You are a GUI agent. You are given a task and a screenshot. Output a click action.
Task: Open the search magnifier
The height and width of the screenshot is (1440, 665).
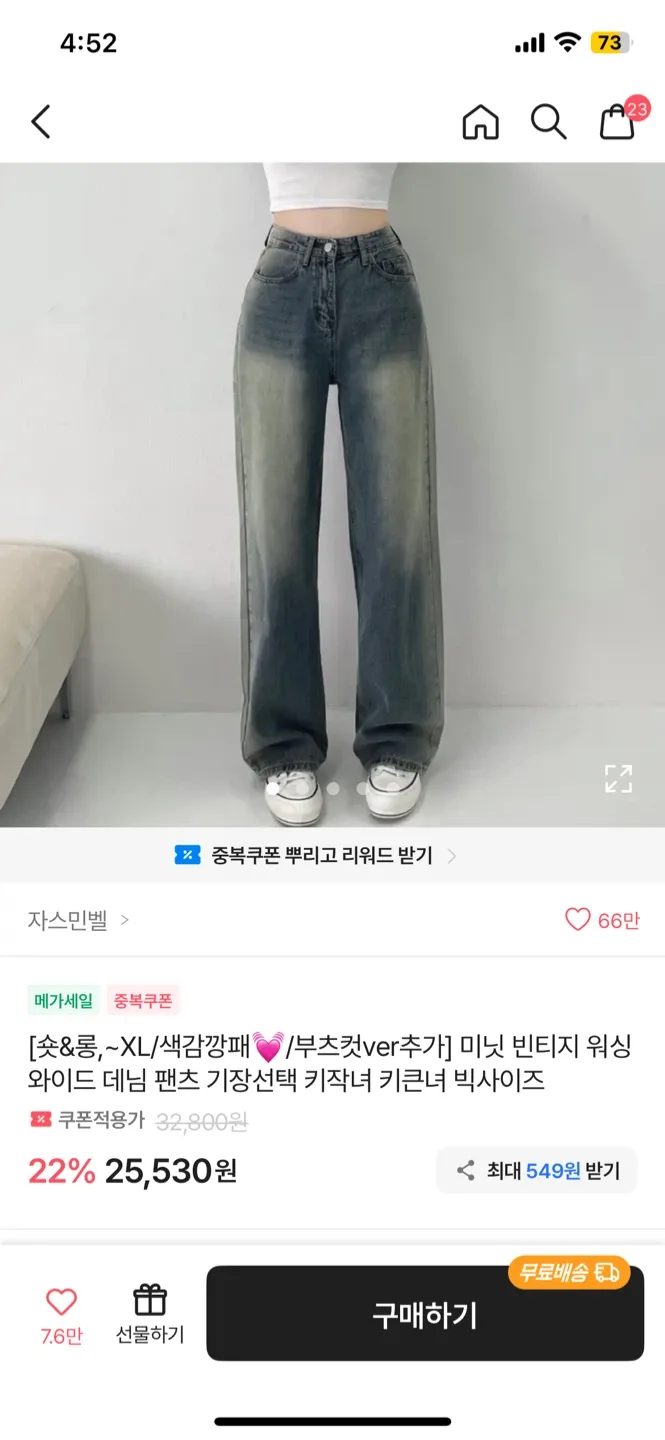point(548,122)
